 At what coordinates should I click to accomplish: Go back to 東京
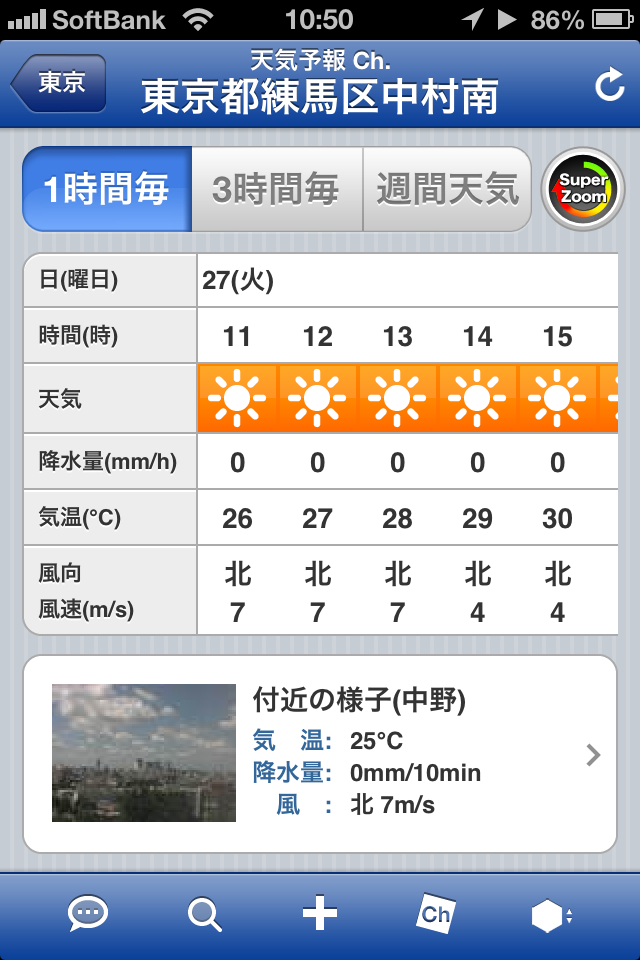(59, 83)
